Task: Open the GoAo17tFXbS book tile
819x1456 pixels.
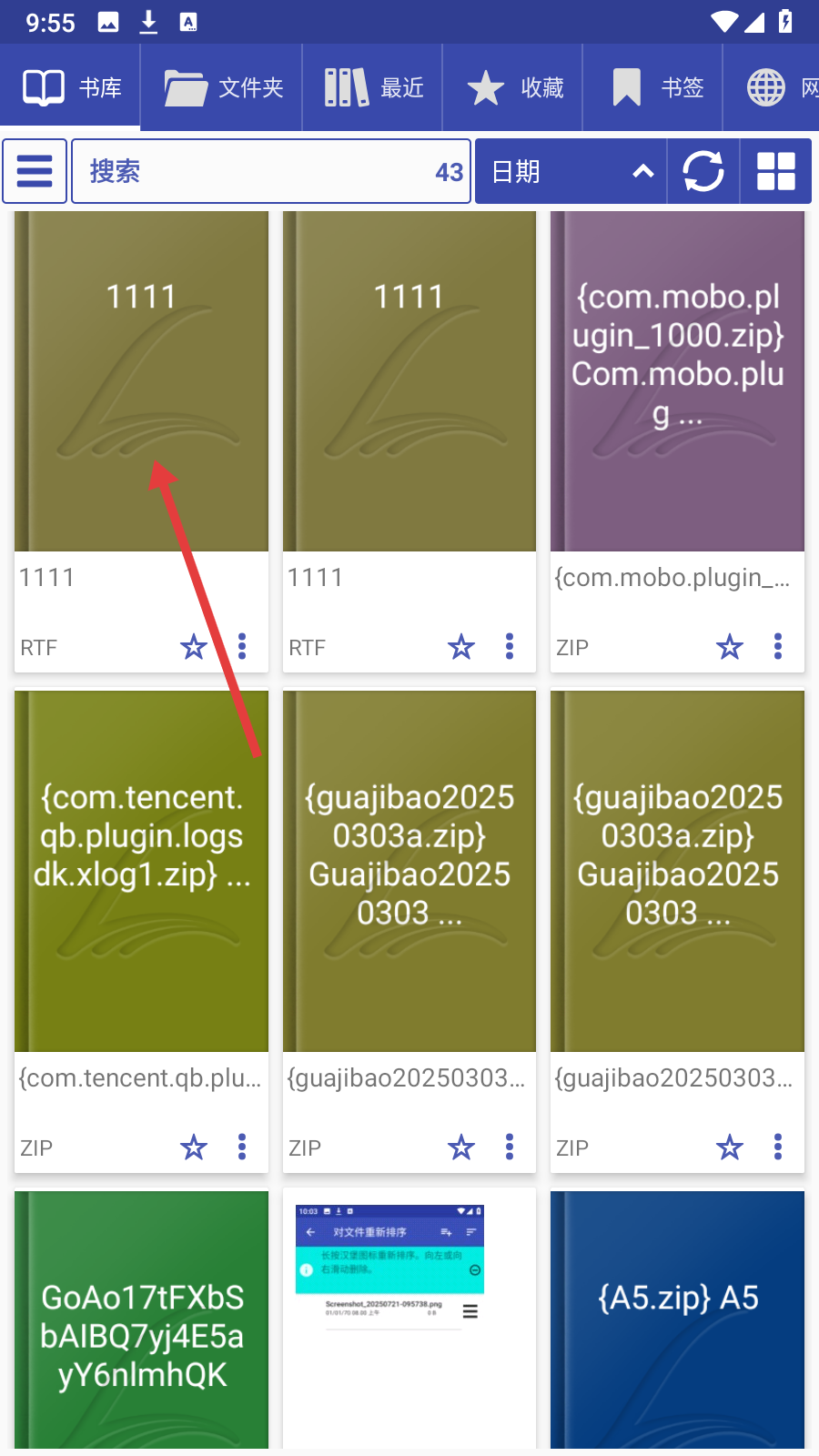Action: click(x=142, y=1319)
